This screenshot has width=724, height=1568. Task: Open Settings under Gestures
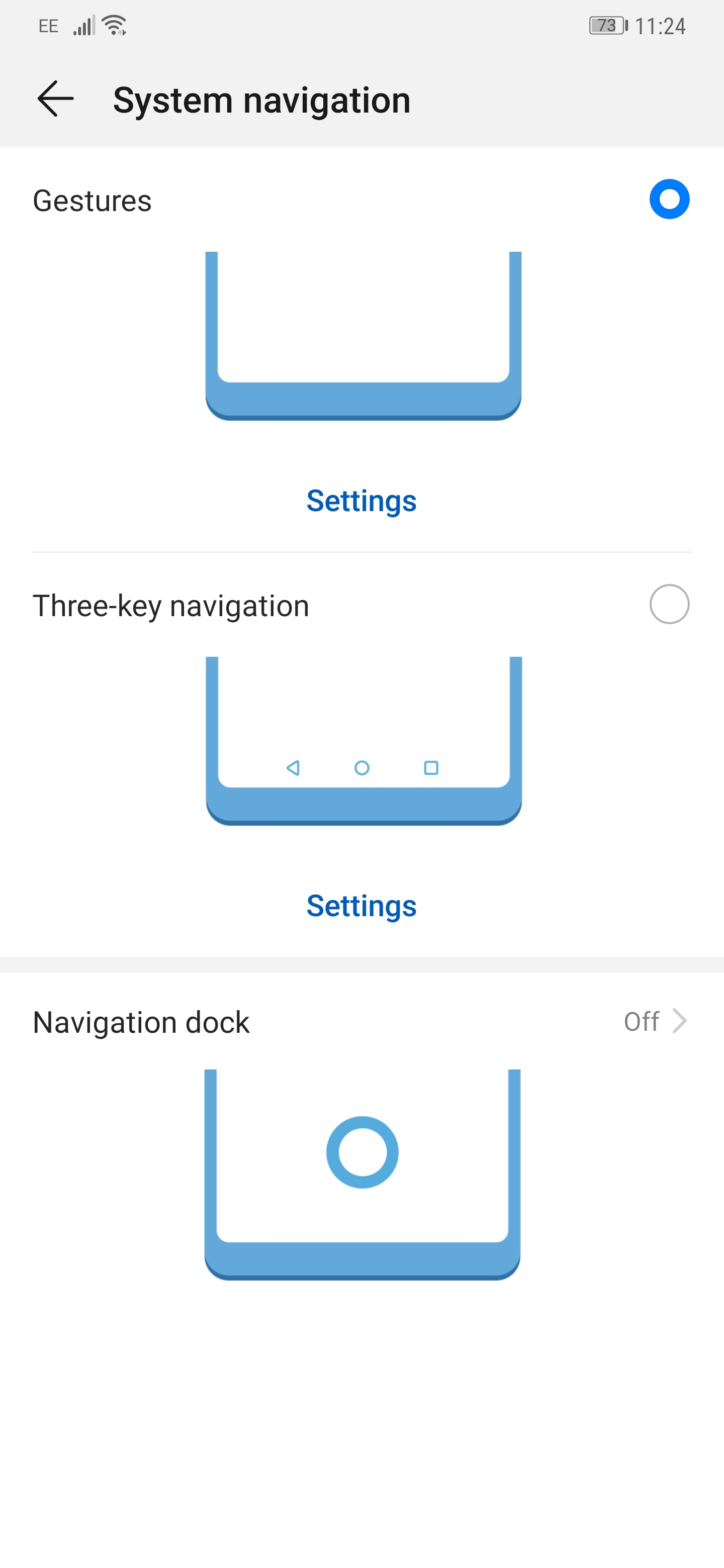click(361, 501)
